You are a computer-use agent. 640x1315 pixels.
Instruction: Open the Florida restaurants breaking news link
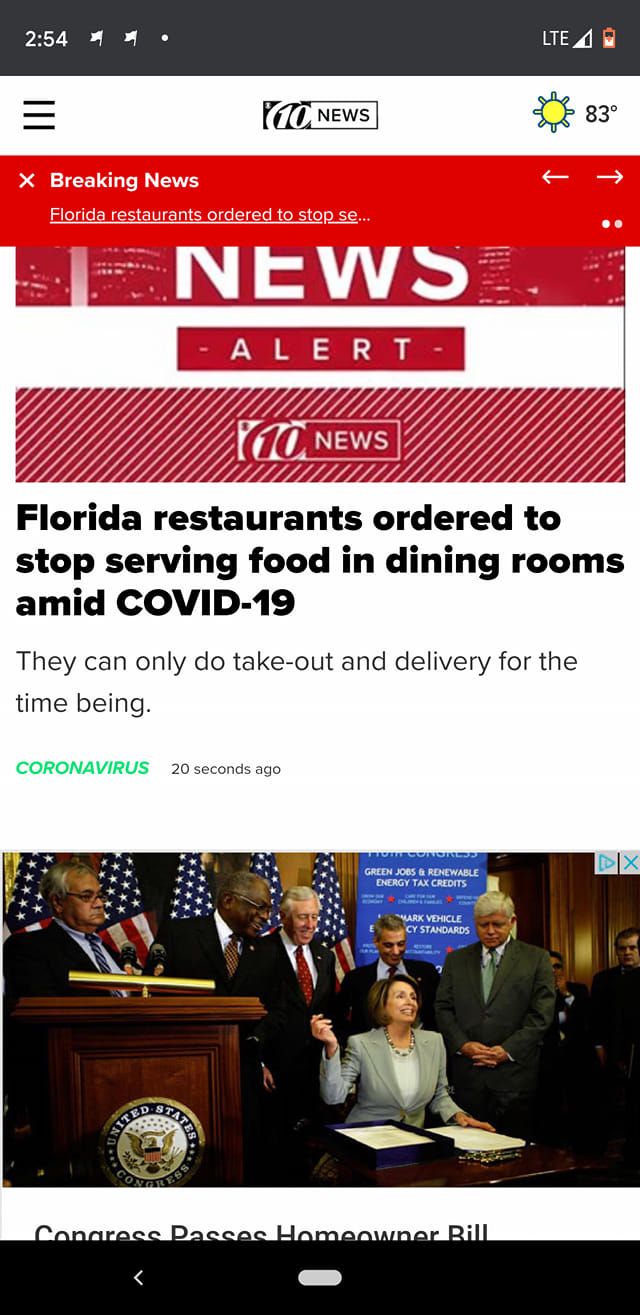coord(210,215)
